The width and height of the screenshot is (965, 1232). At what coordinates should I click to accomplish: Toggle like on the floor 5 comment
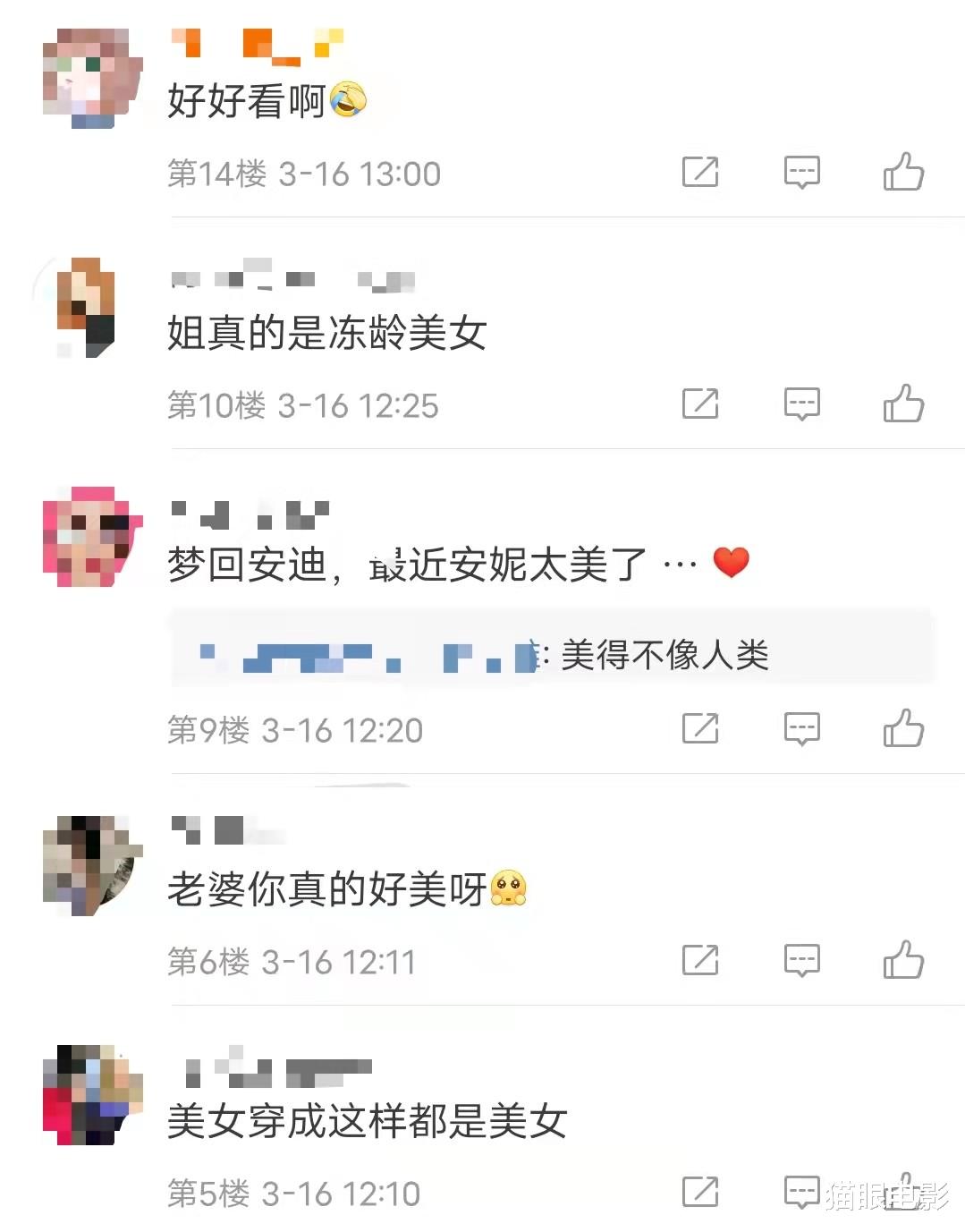click(x=907, y=1192)
